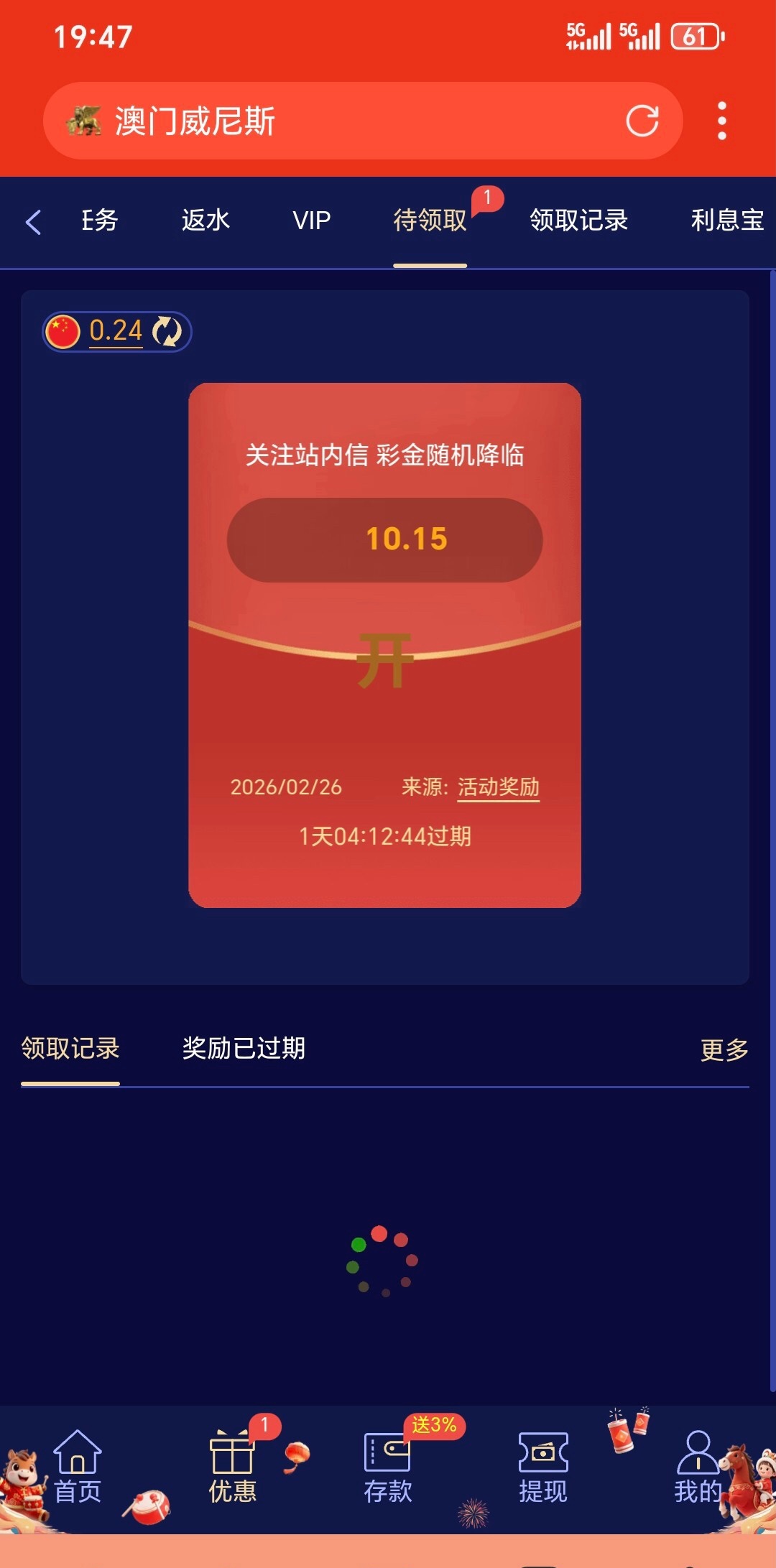Open the 优惠 promotions tab
776x1568 pixels.
tap(232, 1468)
